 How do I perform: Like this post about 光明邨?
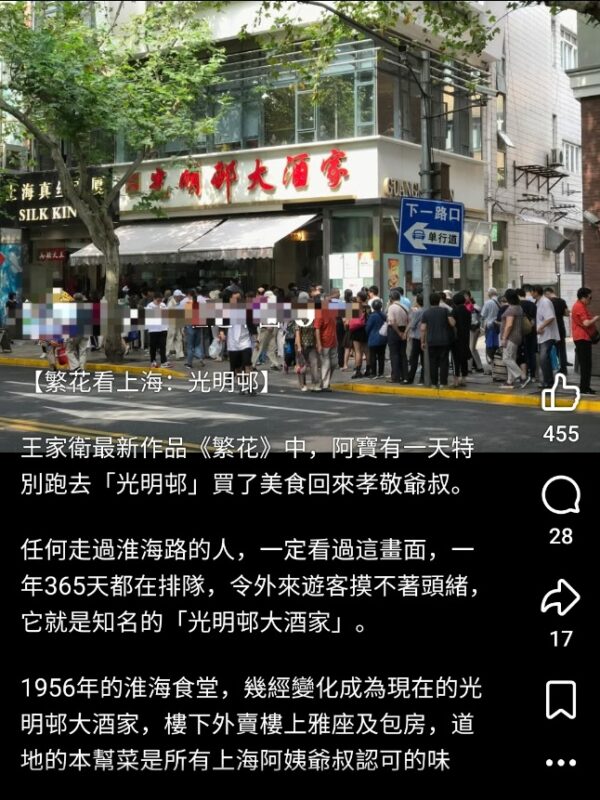click(560, 393)
